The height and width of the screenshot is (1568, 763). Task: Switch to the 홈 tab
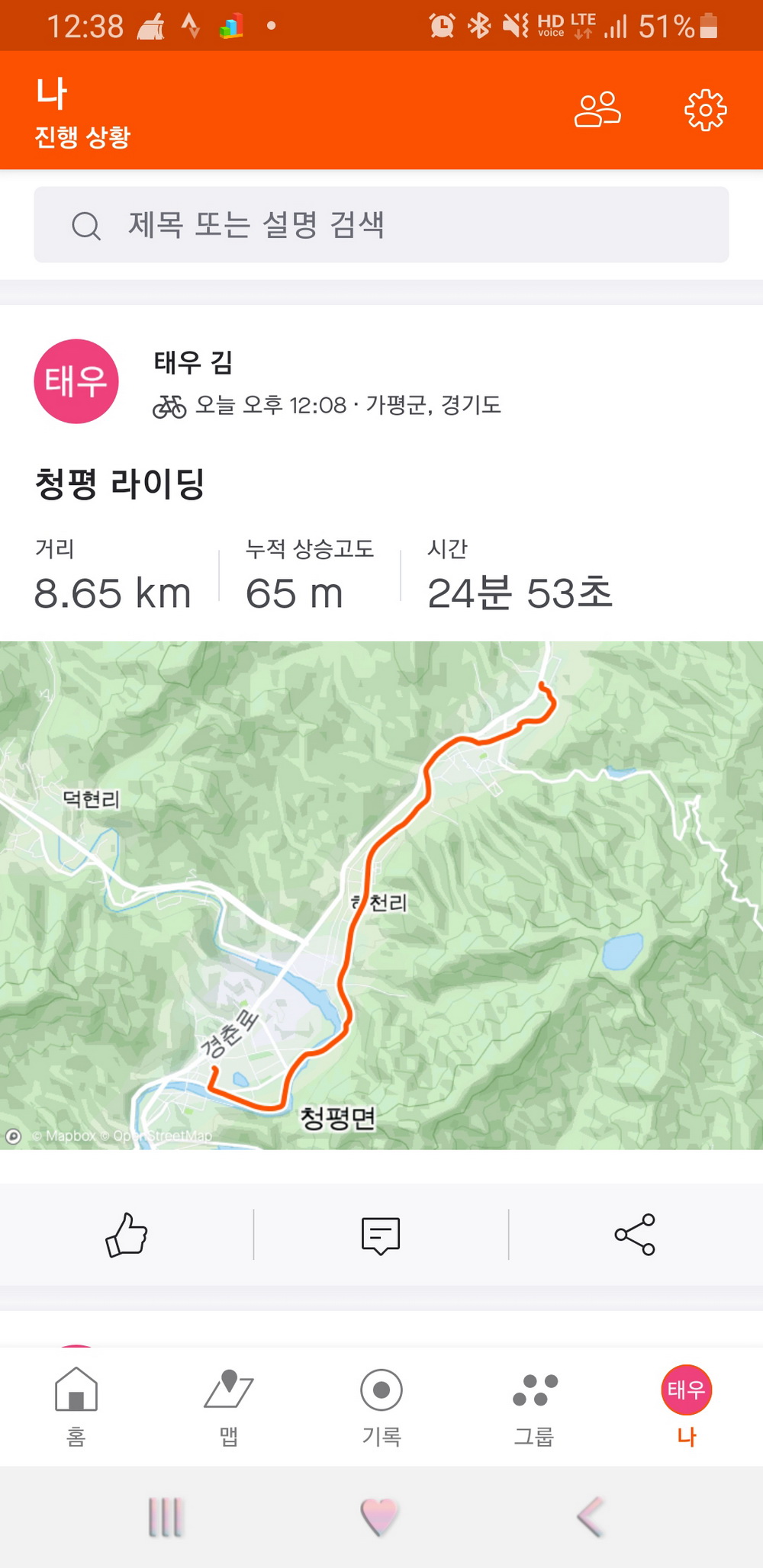click(76, 1406)
